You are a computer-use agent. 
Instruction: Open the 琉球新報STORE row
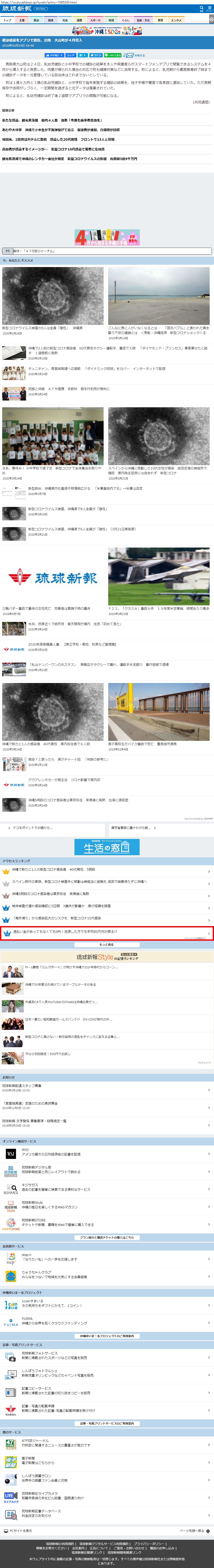pos(107,1222)
